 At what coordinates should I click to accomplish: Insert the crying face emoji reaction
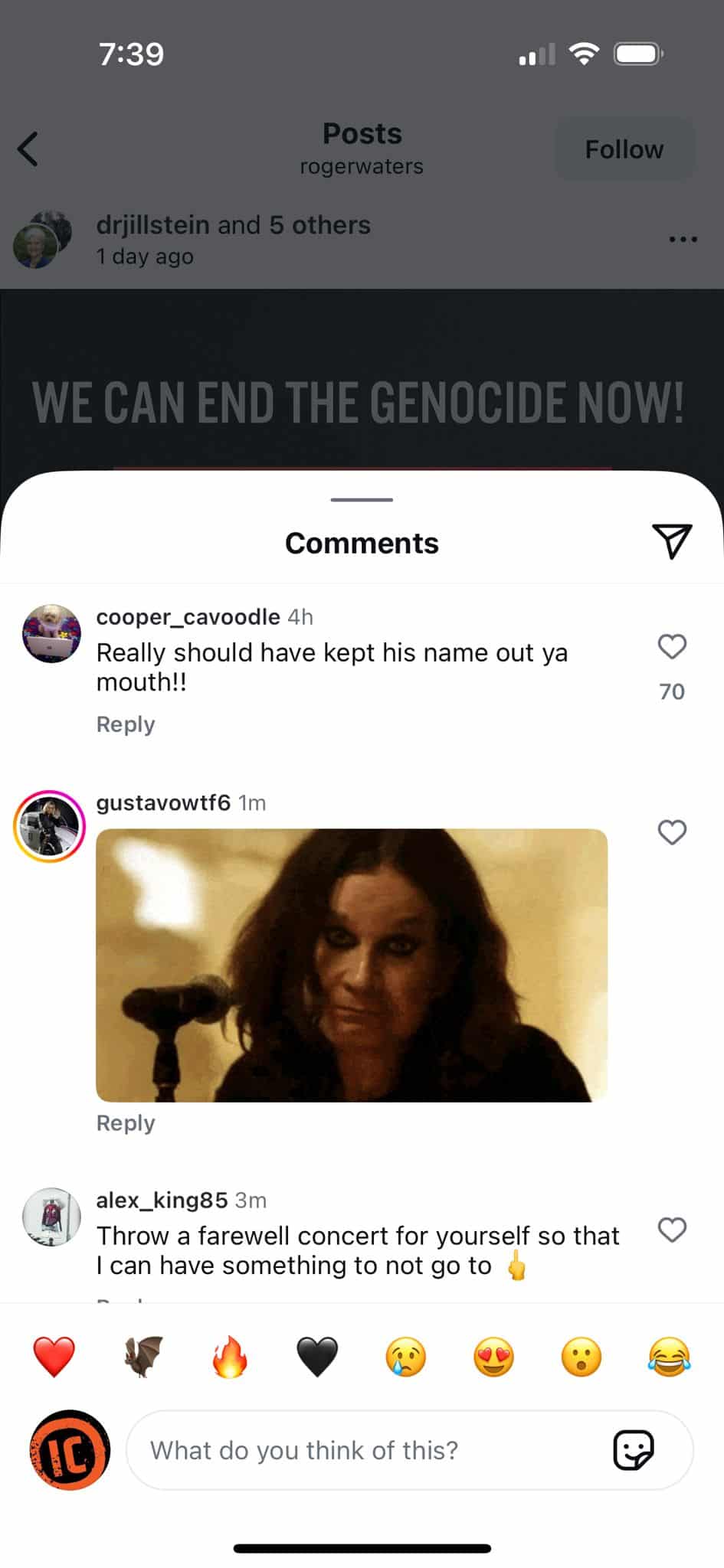[405, 1357]
